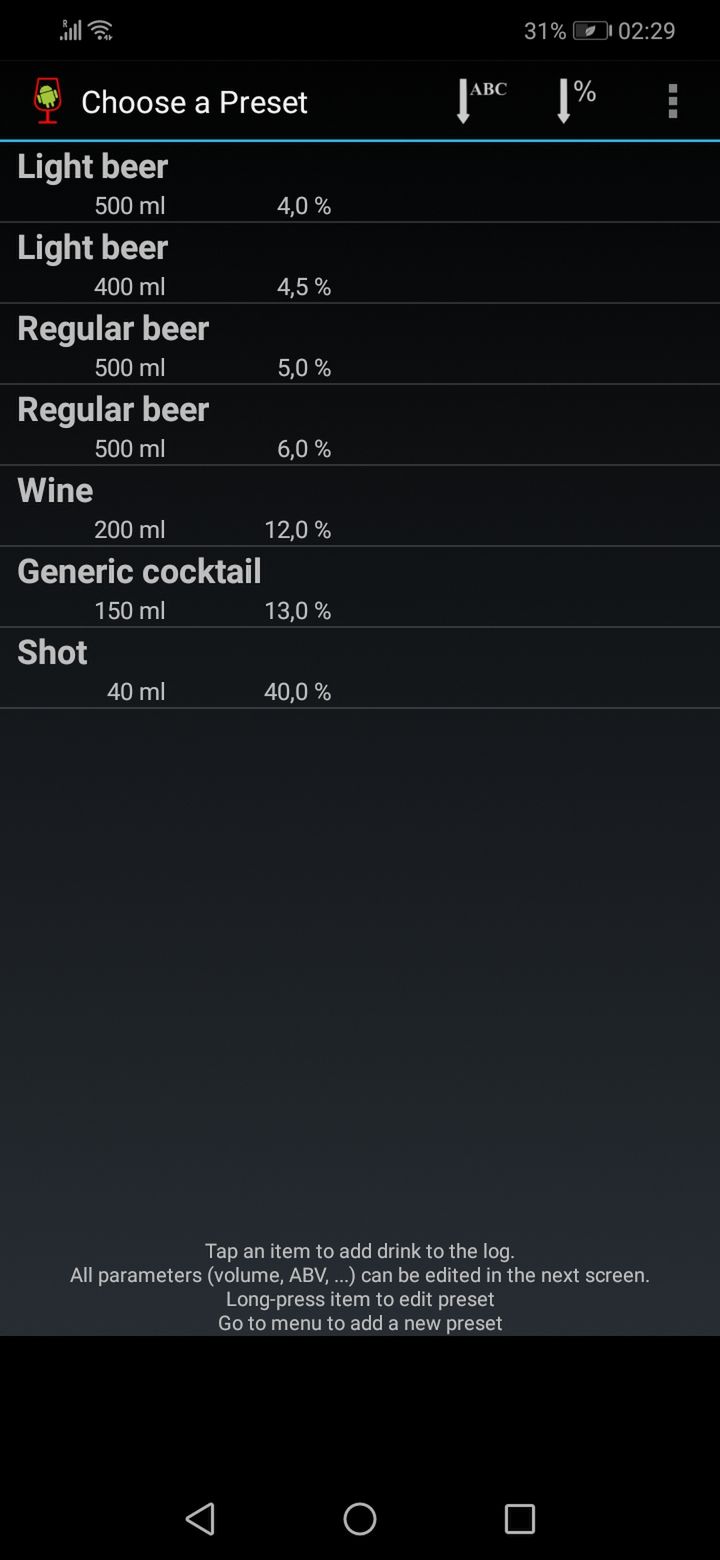Select Light beer 500 ml 4,0 %
720x1560 pixels.
(x=360, y=182)
